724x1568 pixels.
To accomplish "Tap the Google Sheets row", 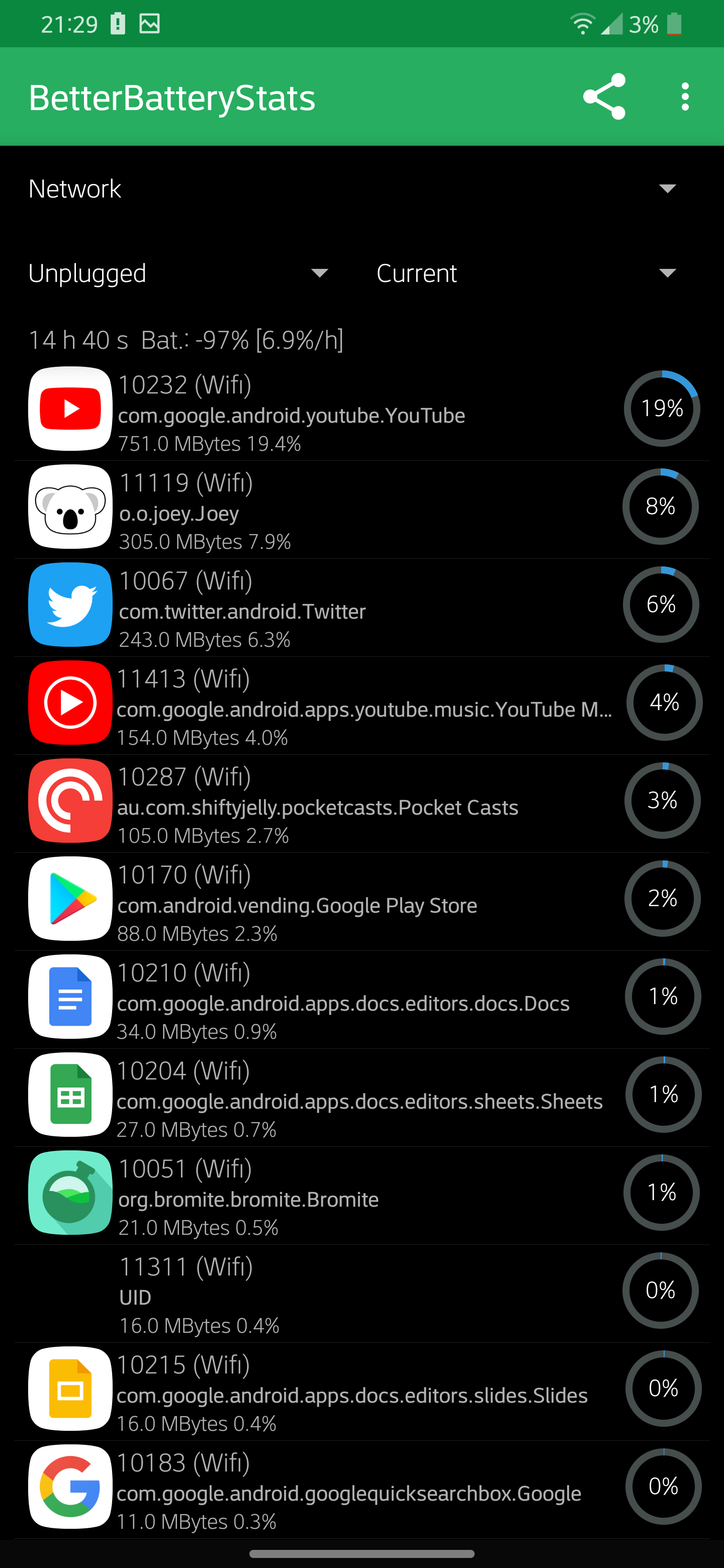I will (x=361, y=1098).
